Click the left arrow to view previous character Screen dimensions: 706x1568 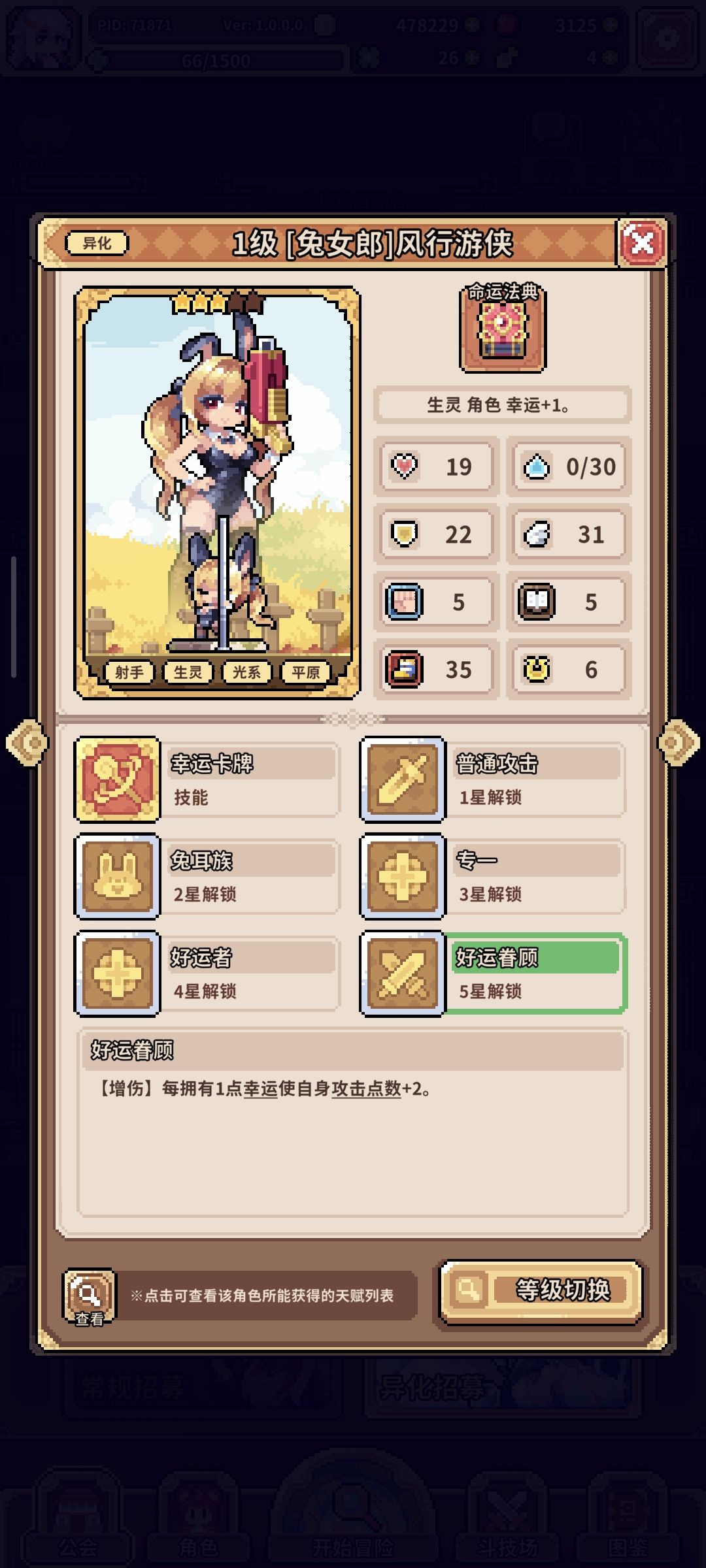pyautogui.click(x=27, y=744)
